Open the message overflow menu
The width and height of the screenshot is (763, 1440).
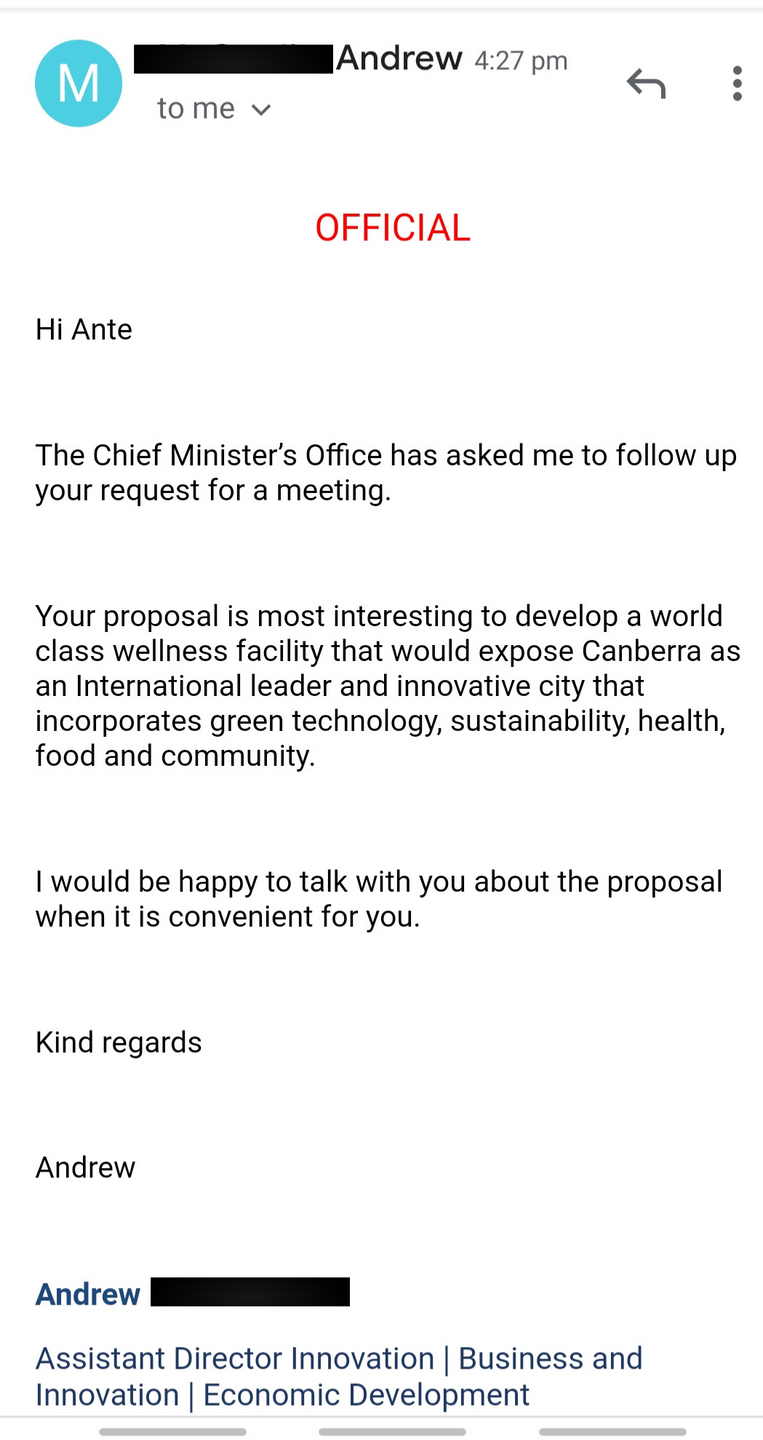point(737,84)
